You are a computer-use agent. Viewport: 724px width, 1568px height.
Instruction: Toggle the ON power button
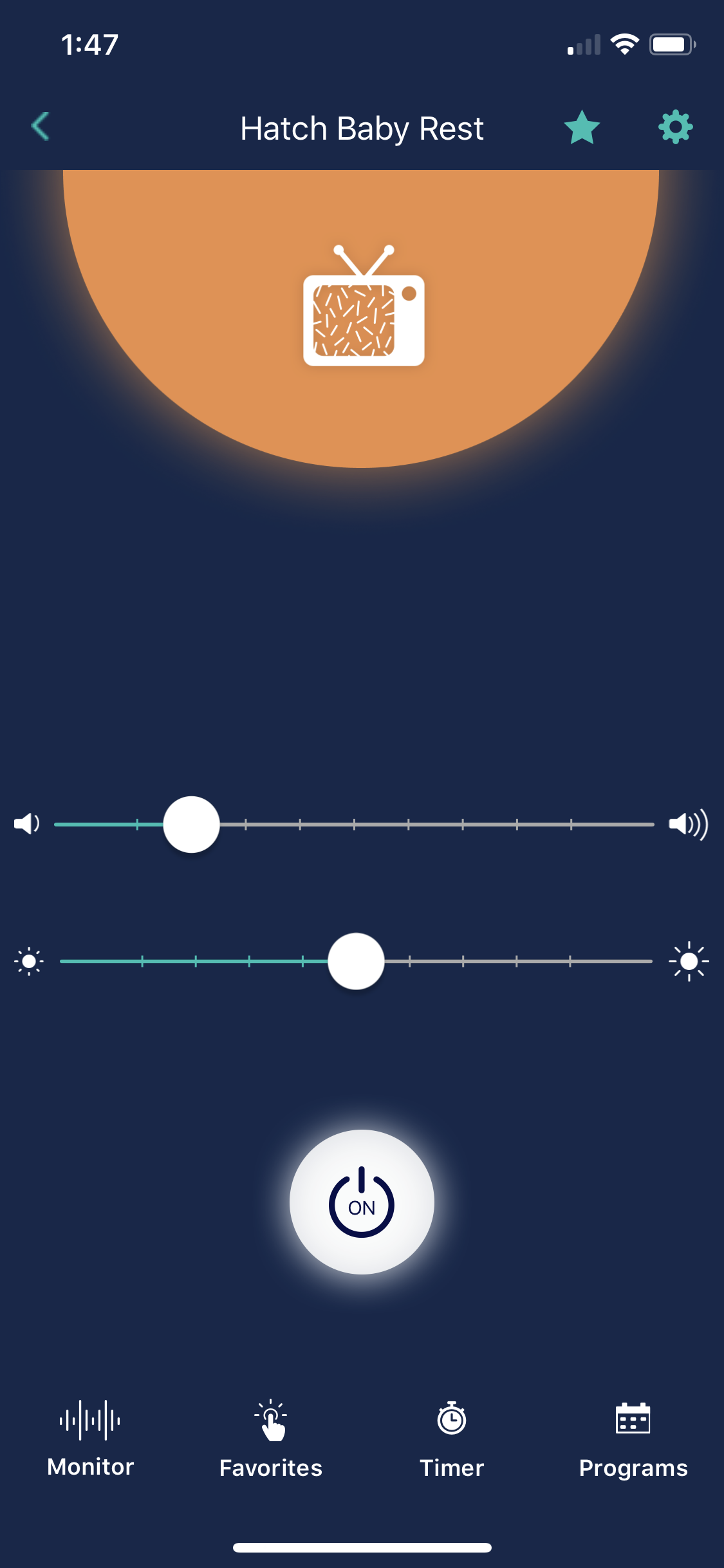click(x=362, y=1202)
